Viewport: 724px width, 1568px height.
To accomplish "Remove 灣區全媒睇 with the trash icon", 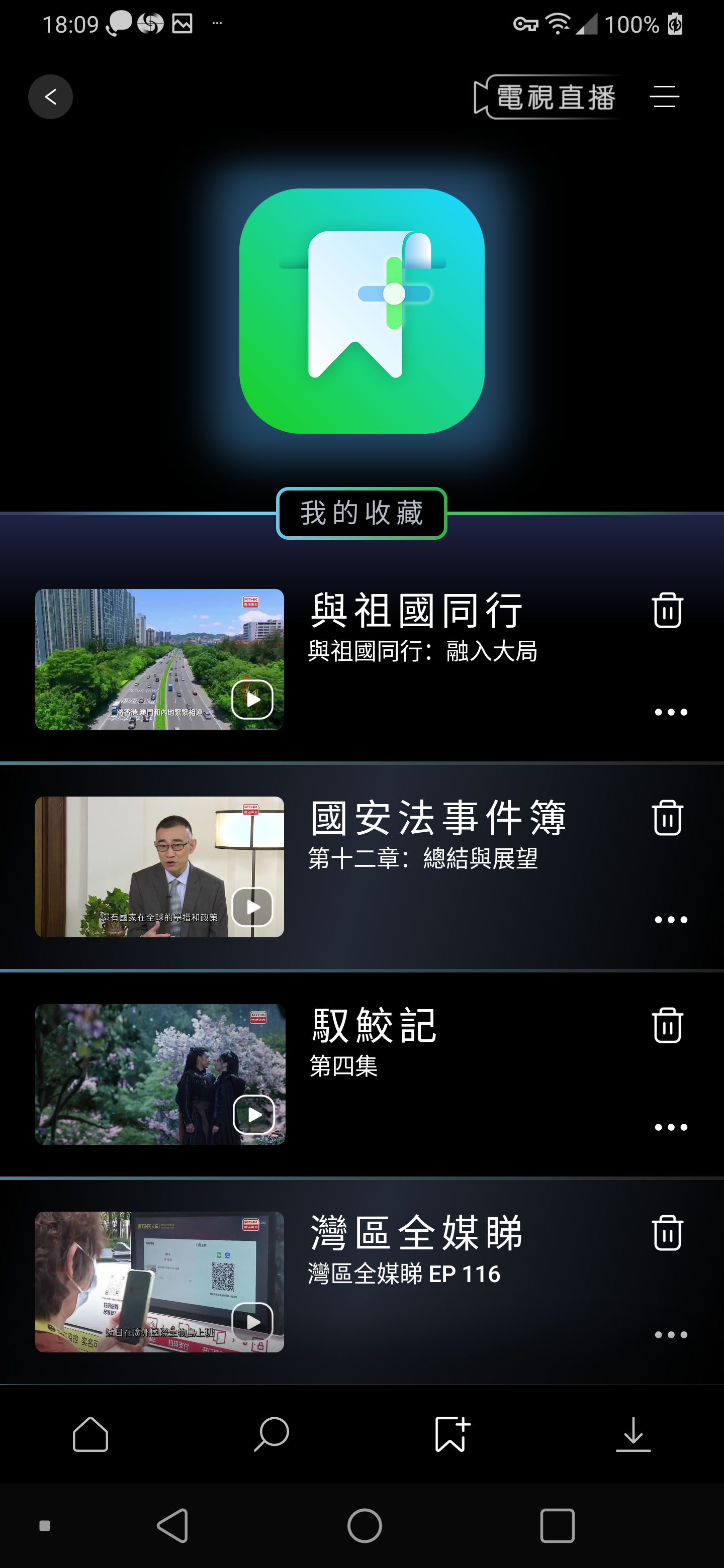I will pyautogui.click(x=667, y=1233).
